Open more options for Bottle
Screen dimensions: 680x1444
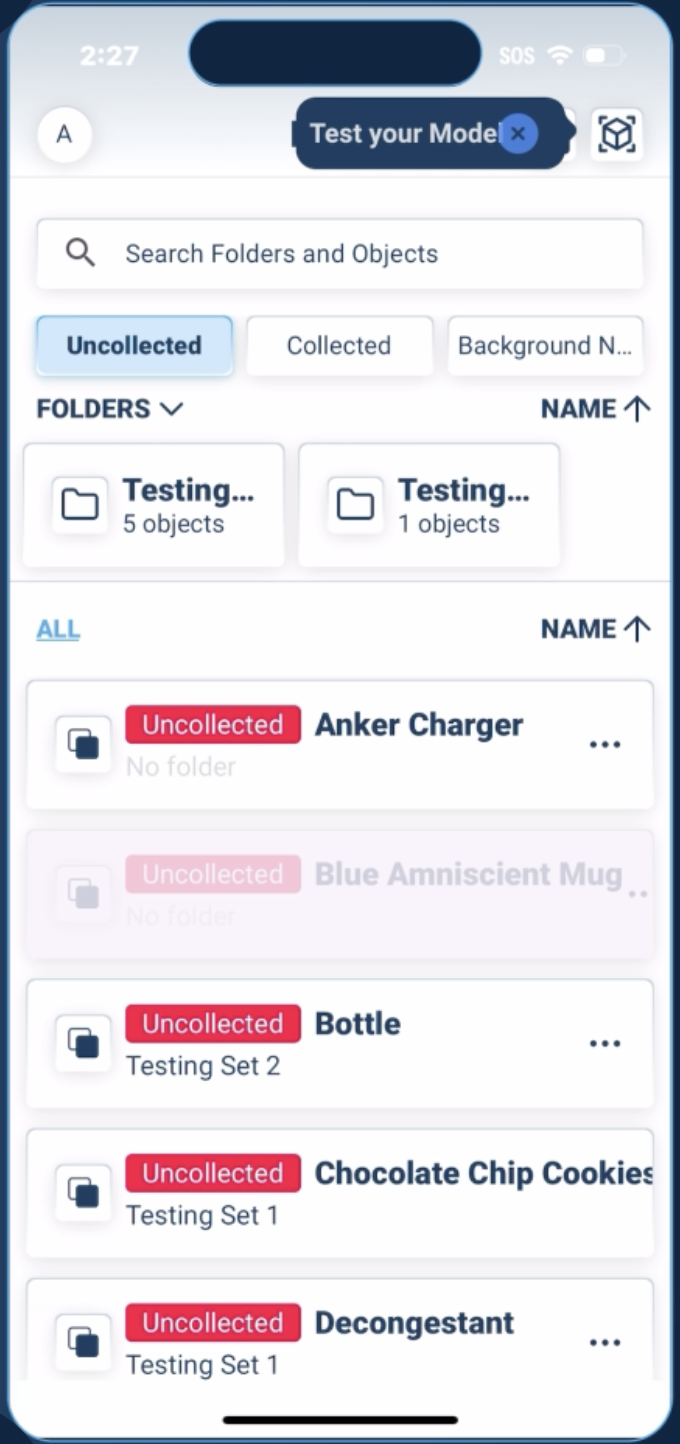605,1043
